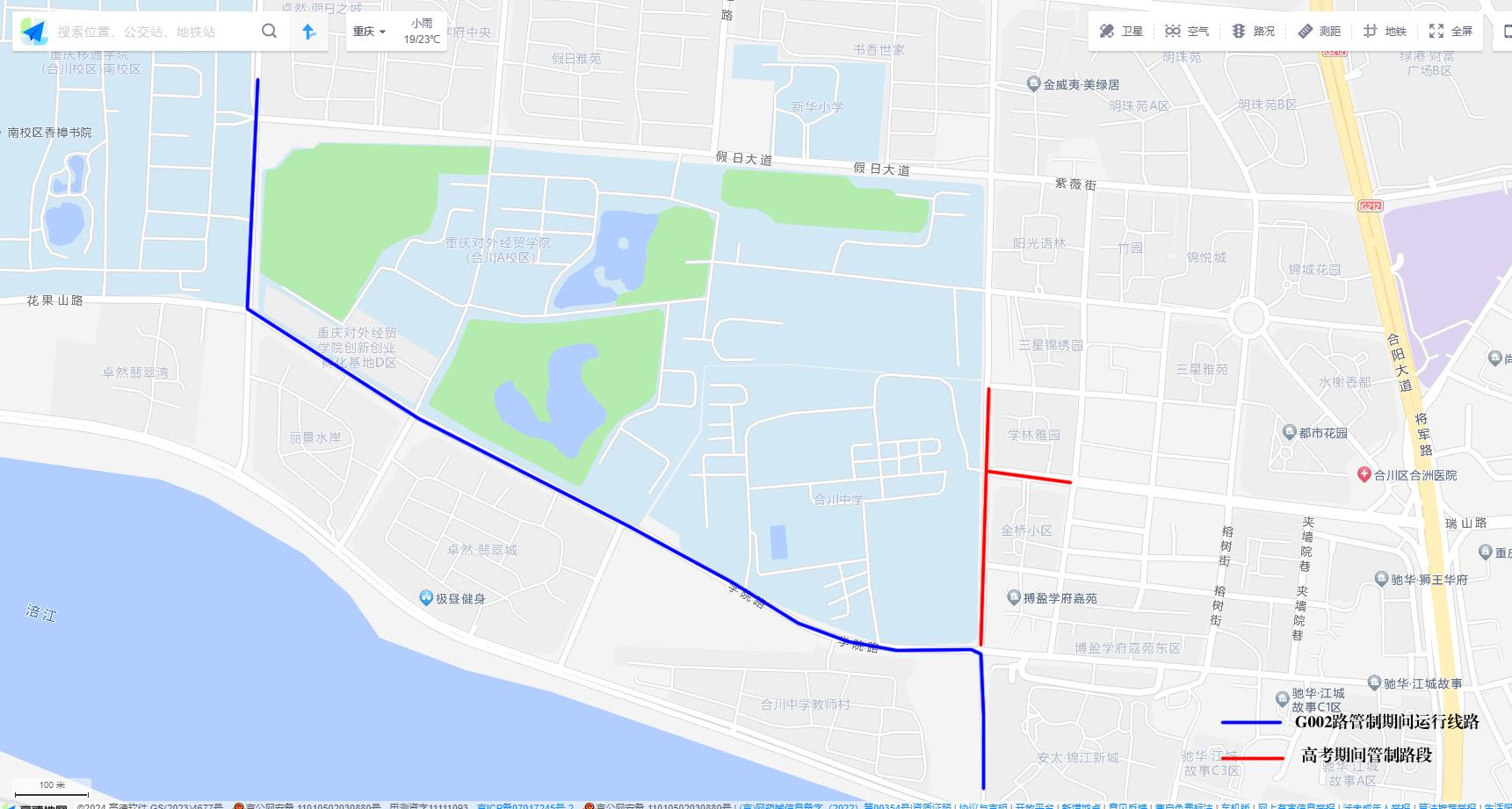This screenshot has width=1512, height=809.
Task: Open route directions arrow icon
Action: click(x=308, y=32)
